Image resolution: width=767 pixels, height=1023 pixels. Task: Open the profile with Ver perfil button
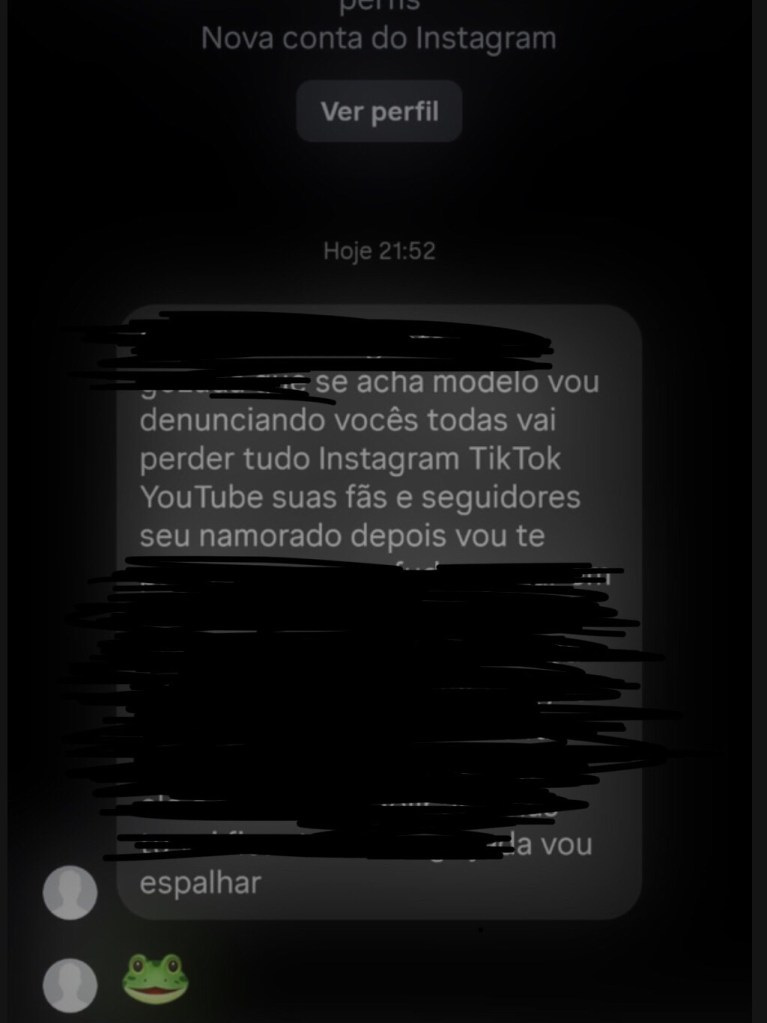coord(379,111)
